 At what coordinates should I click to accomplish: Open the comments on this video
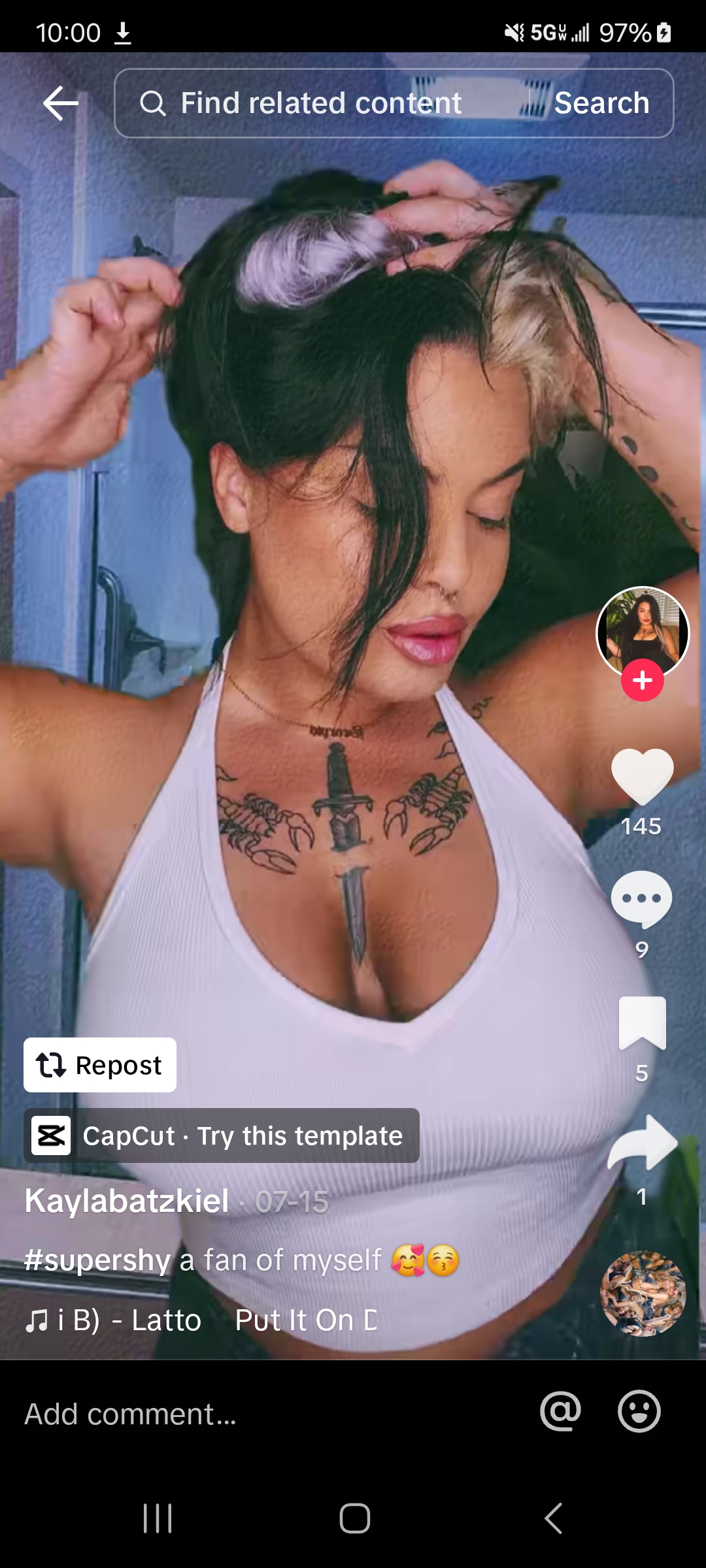[641, 899]
